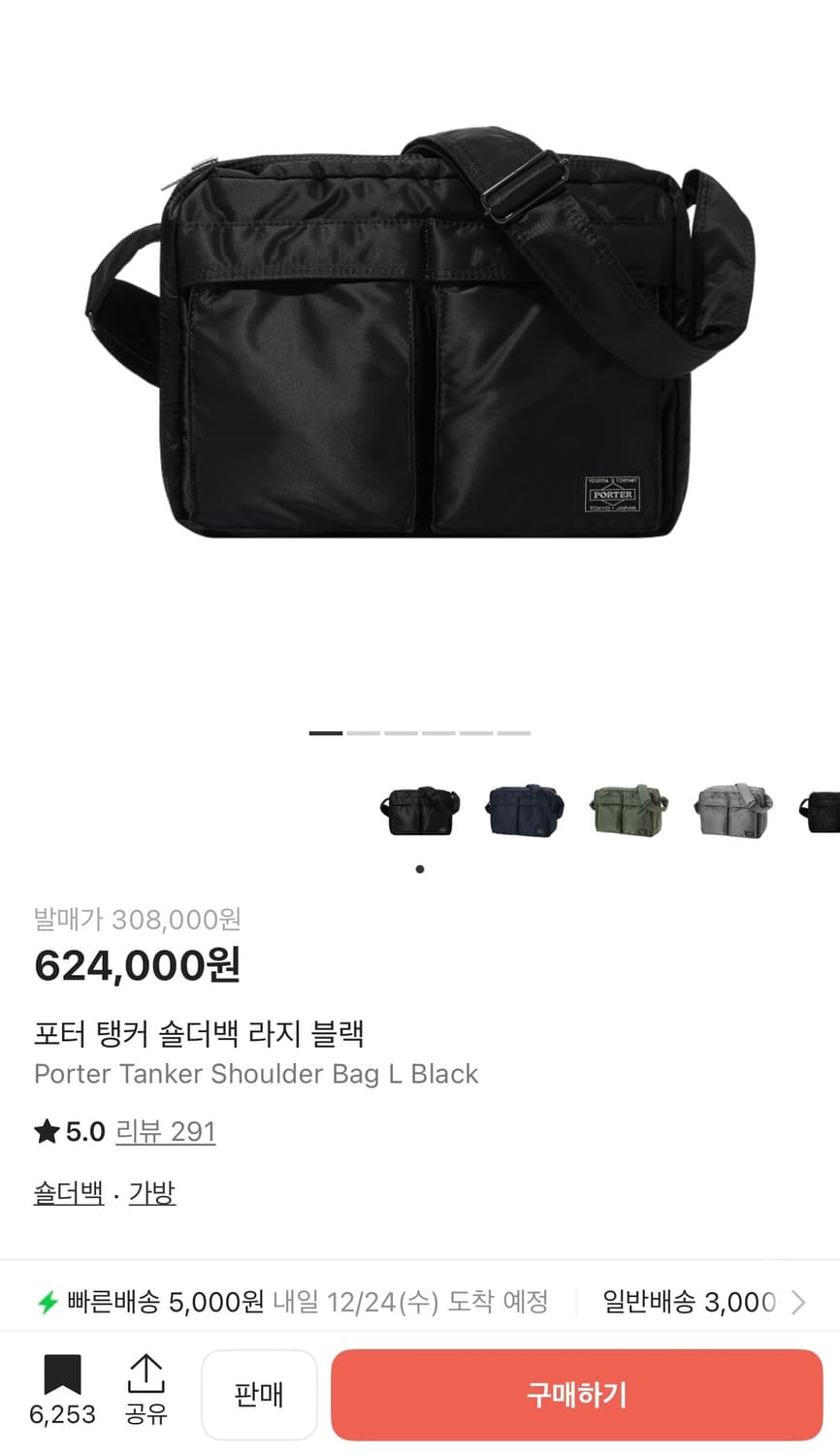Screen dimensions: 840x1455
Task: Select the first carousel indicator bar
Action: tap(324, 733)
